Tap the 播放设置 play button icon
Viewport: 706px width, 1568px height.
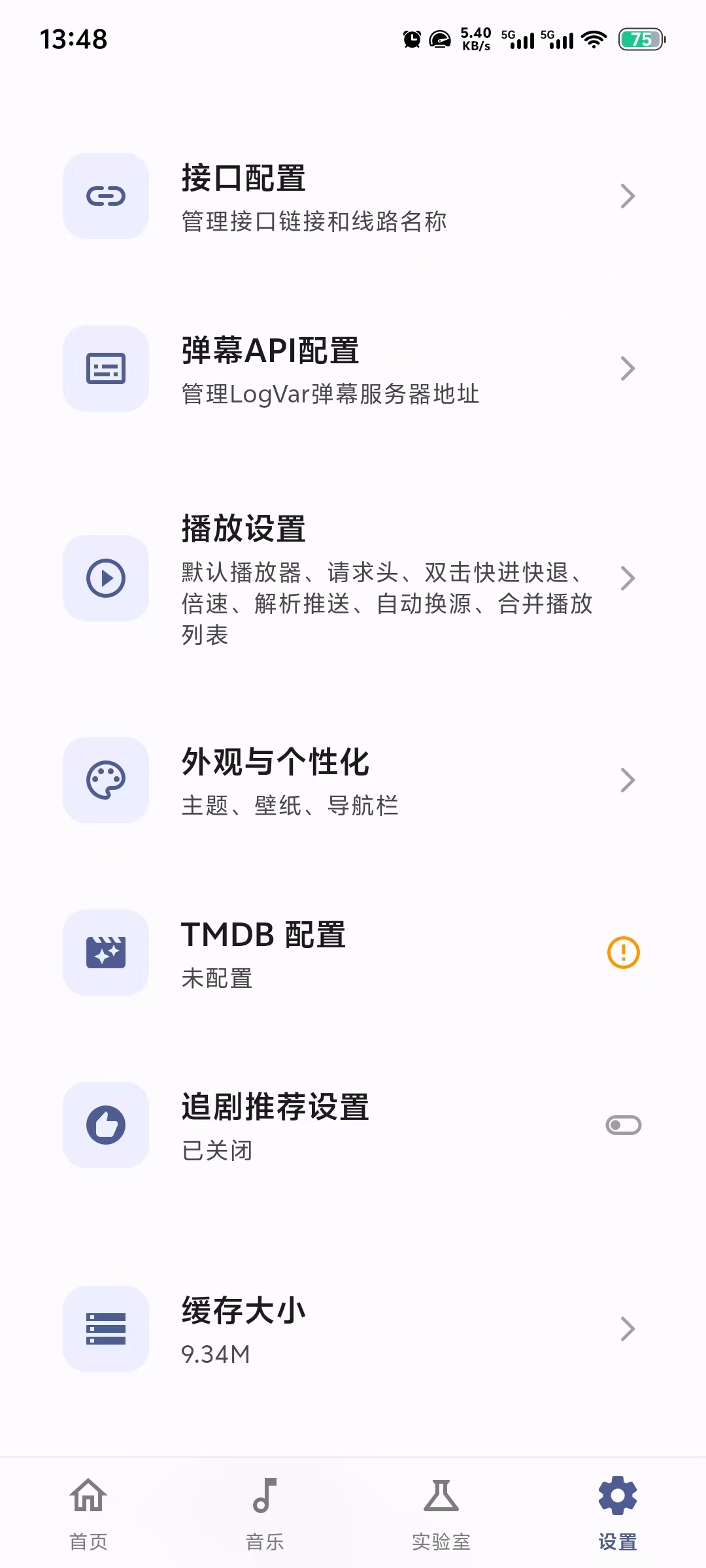click(x=105, y=578)
